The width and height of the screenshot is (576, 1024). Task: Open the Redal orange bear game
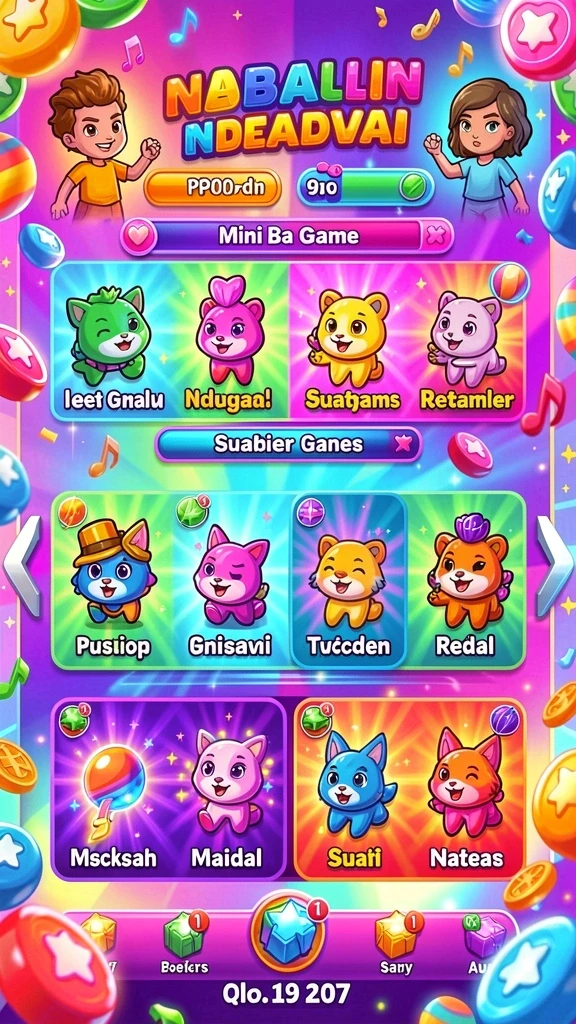pos(466,581)
